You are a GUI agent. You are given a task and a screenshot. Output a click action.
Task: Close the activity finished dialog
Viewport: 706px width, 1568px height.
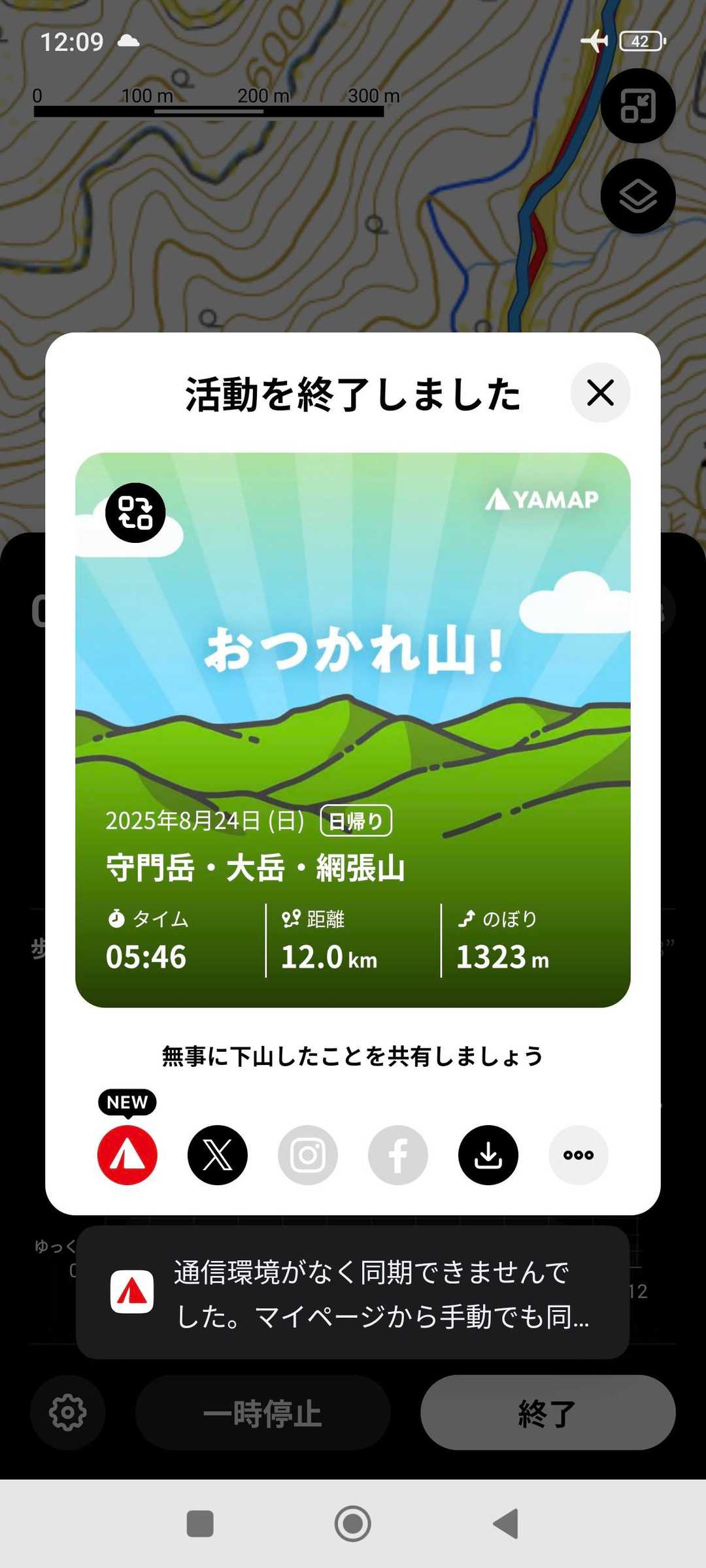tap(600, 393)
